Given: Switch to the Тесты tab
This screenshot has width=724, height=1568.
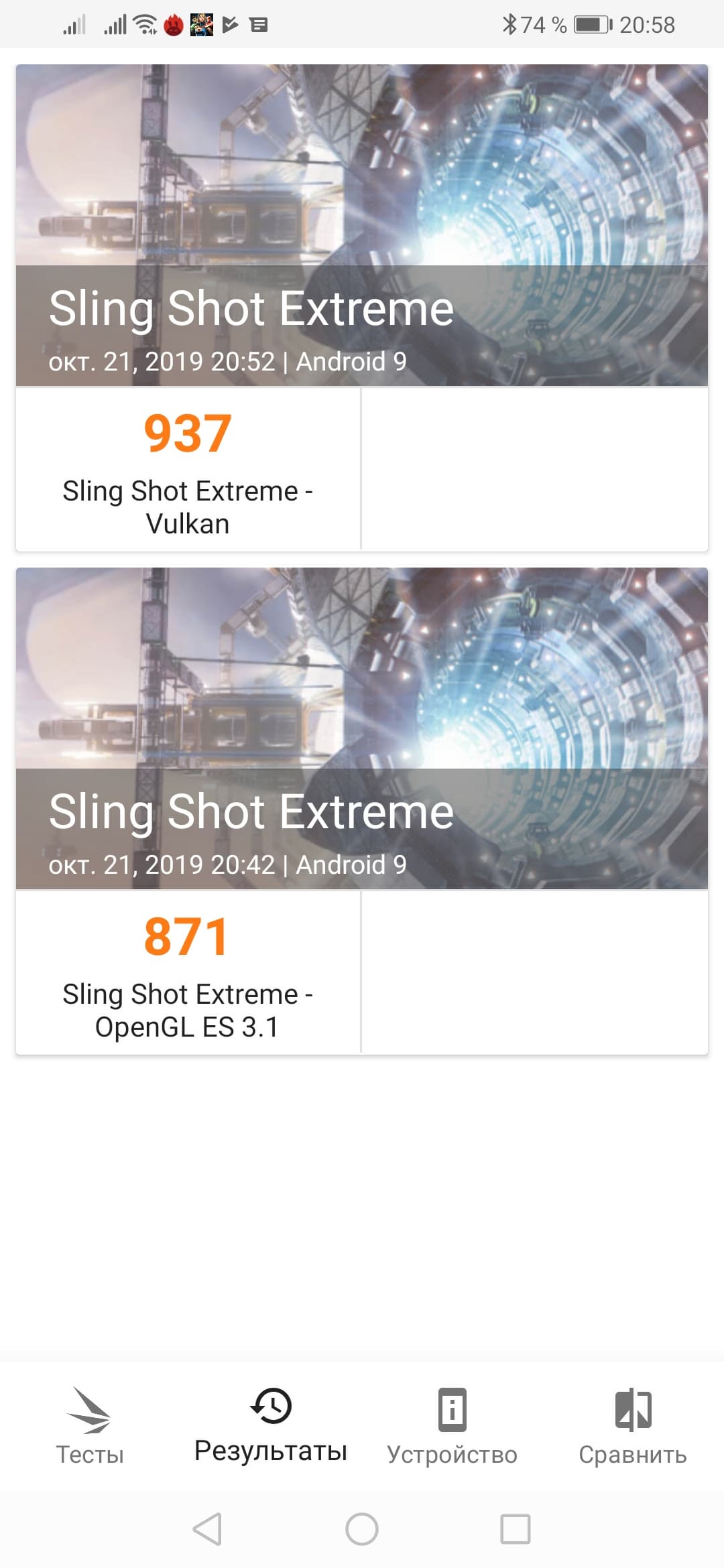Looking at the screenshot, I should tap(90, 1426).
